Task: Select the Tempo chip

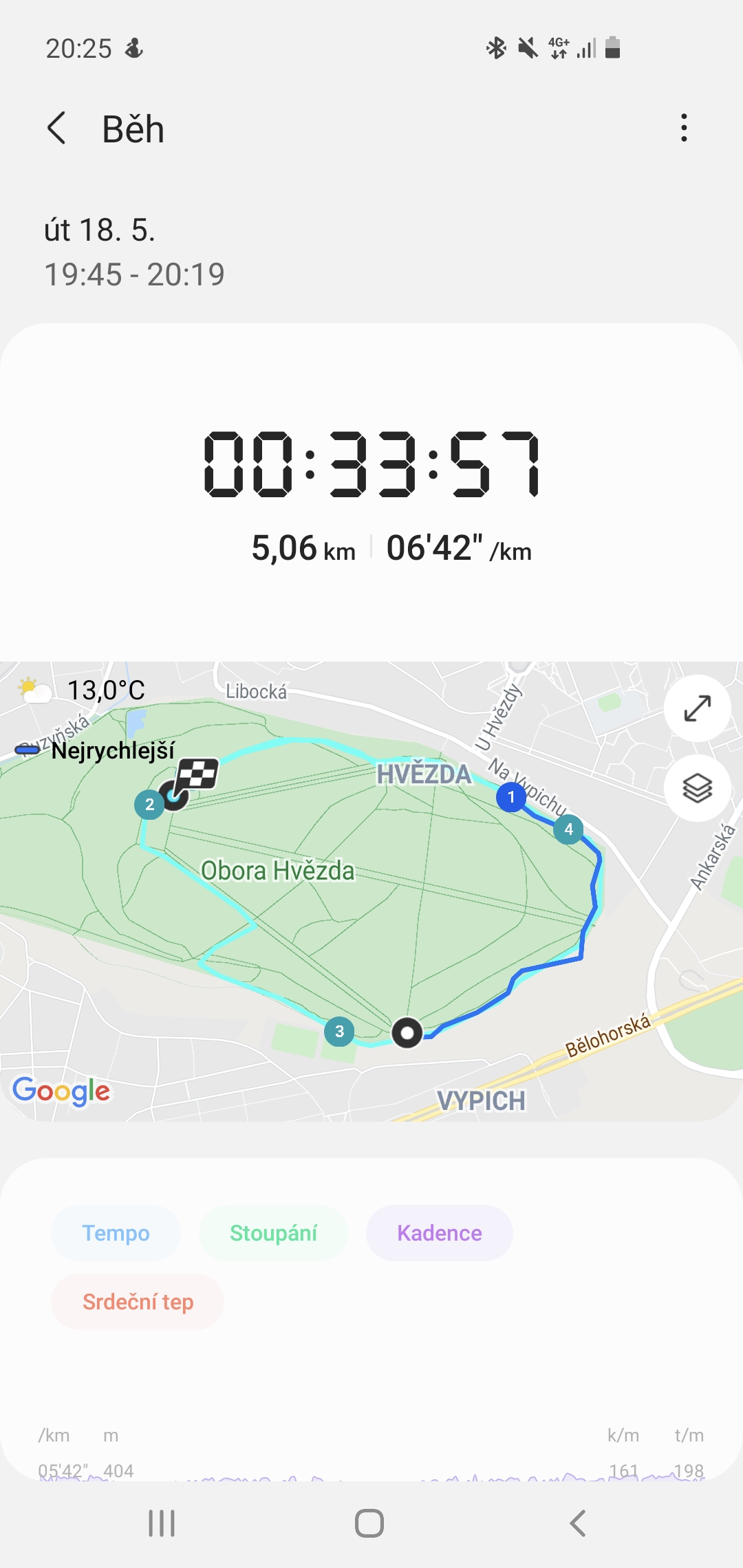Action: pos(116,1233)
